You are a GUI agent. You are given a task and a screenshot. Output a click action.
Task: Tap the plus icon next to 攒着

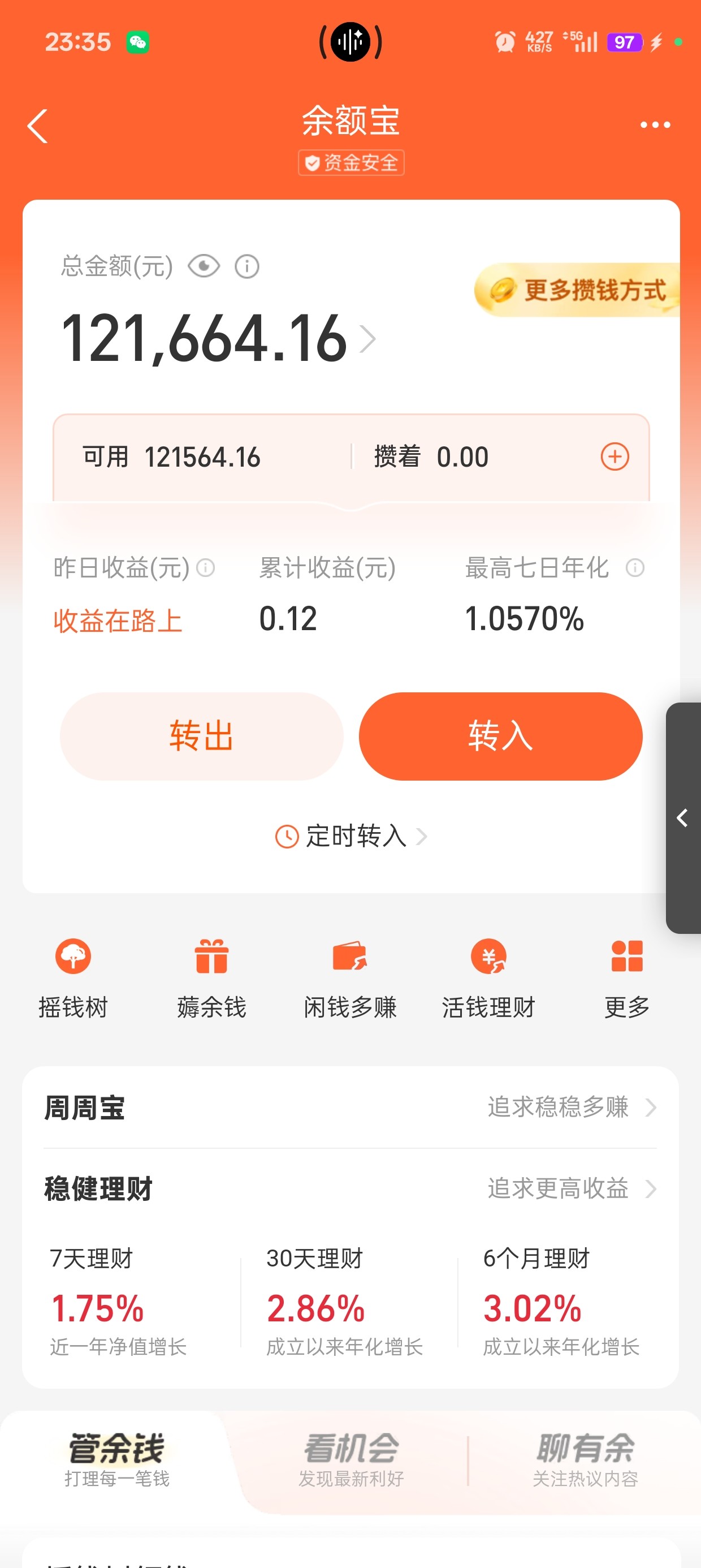(x=615, y=456)
